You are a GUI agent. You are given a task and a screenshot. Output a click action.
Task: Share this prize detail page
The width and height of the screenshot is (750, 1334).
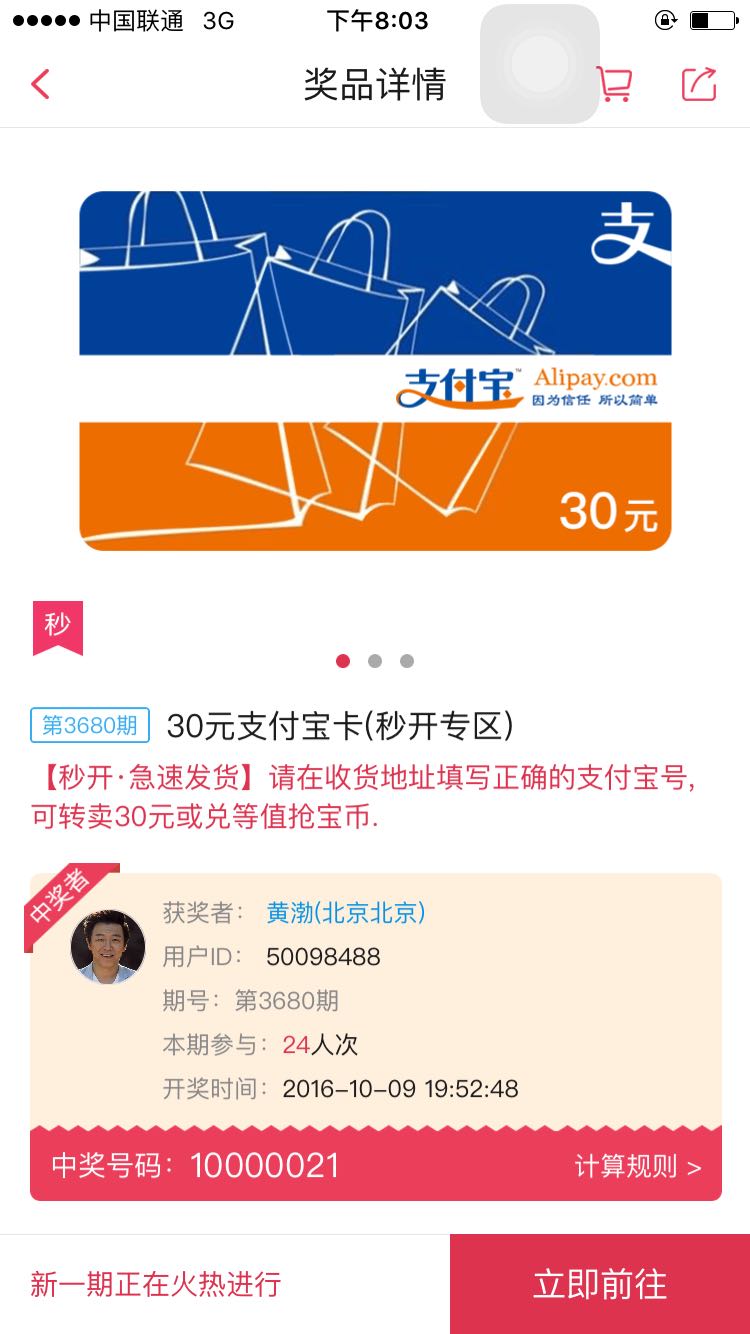699,84
